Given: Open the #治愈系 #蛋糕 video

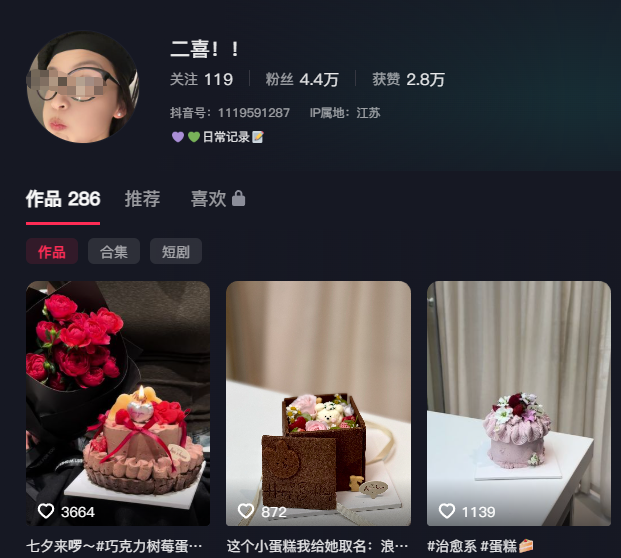Looking at the screenshot, I should 518,403.
